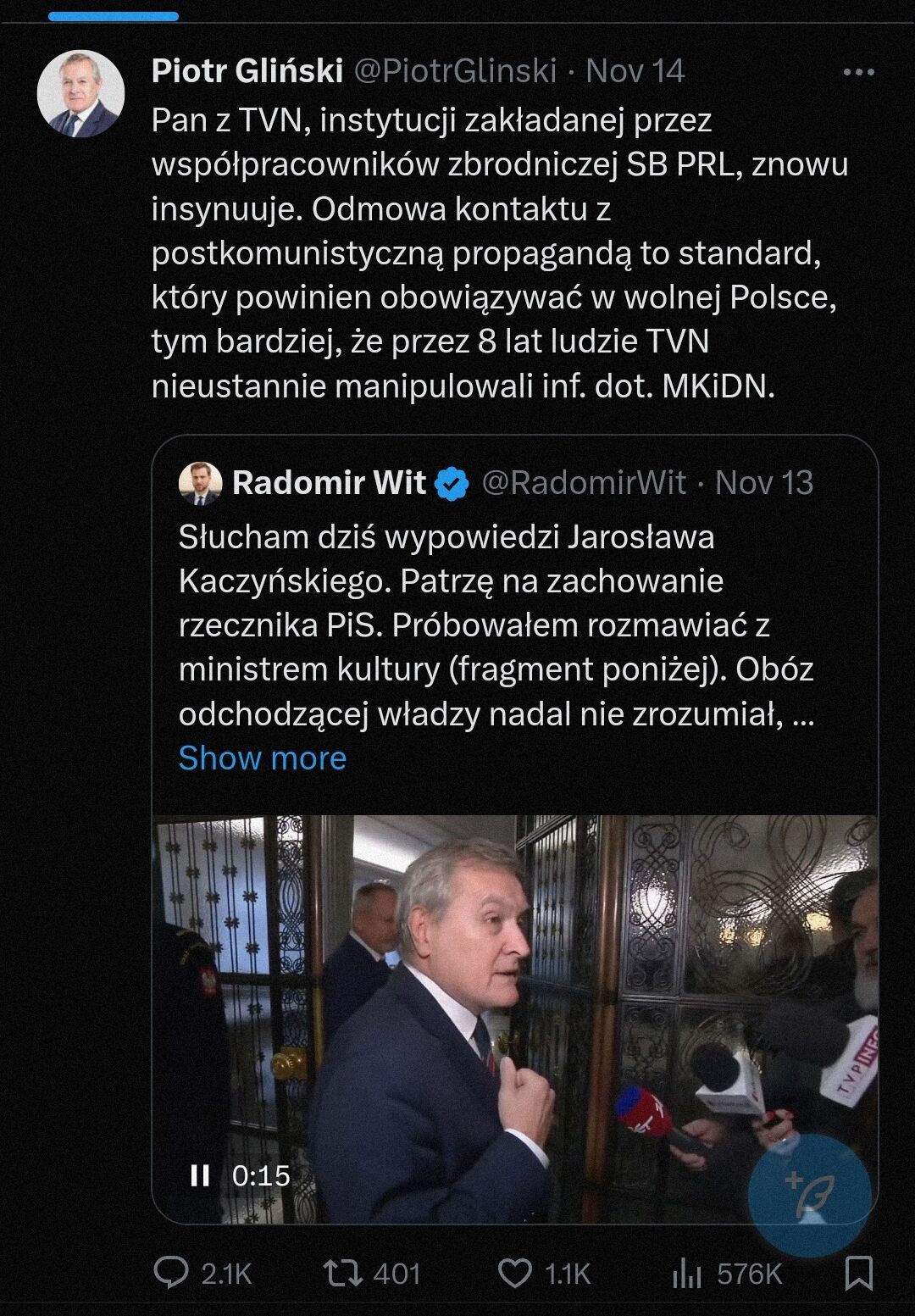Open Piotr Gliński's profile picture
The height and width of the screenshot is (1316, 915).
coord(80,94)
